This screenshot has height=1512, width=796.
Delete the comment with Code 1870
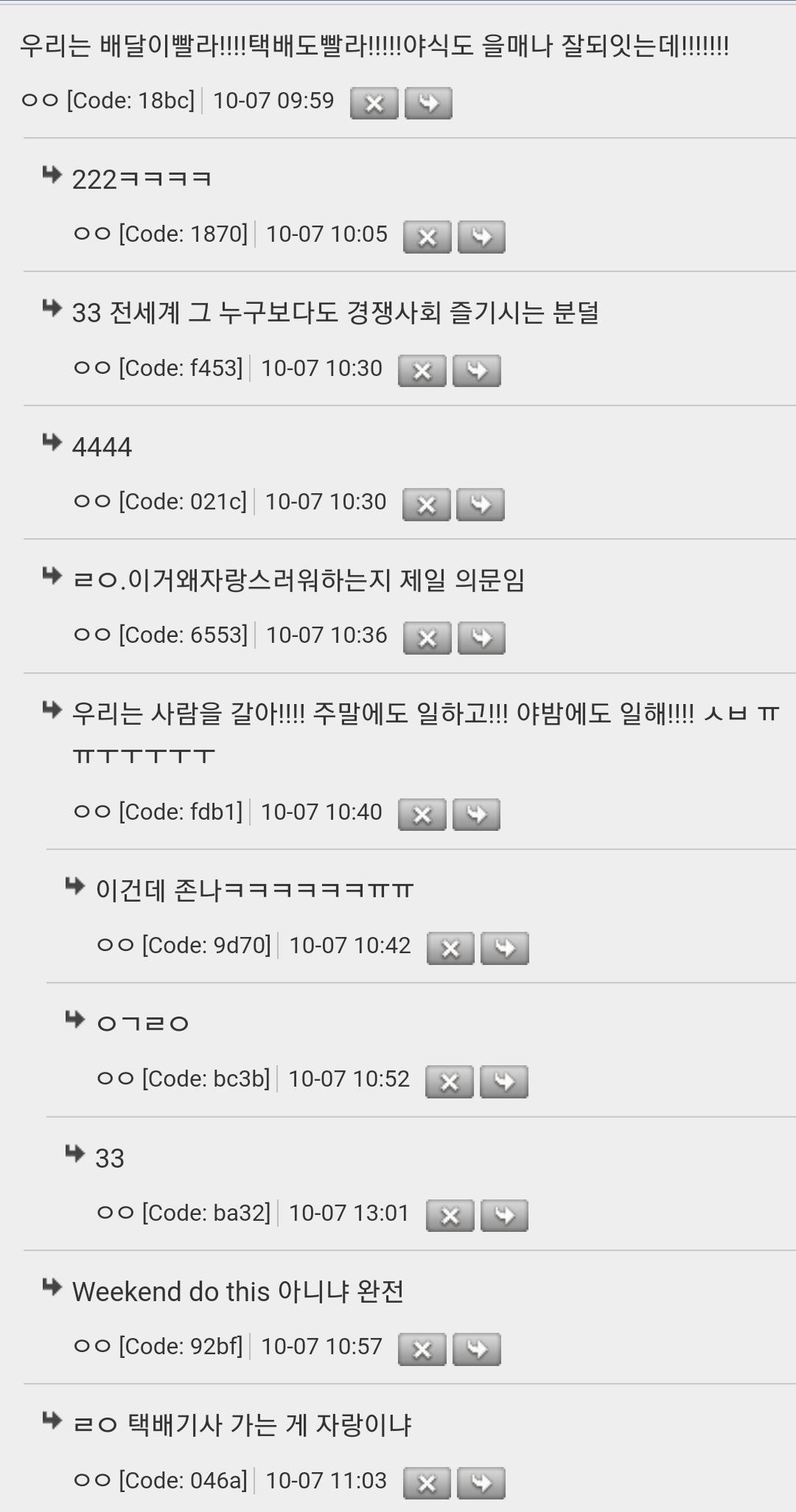coord(427,237)
